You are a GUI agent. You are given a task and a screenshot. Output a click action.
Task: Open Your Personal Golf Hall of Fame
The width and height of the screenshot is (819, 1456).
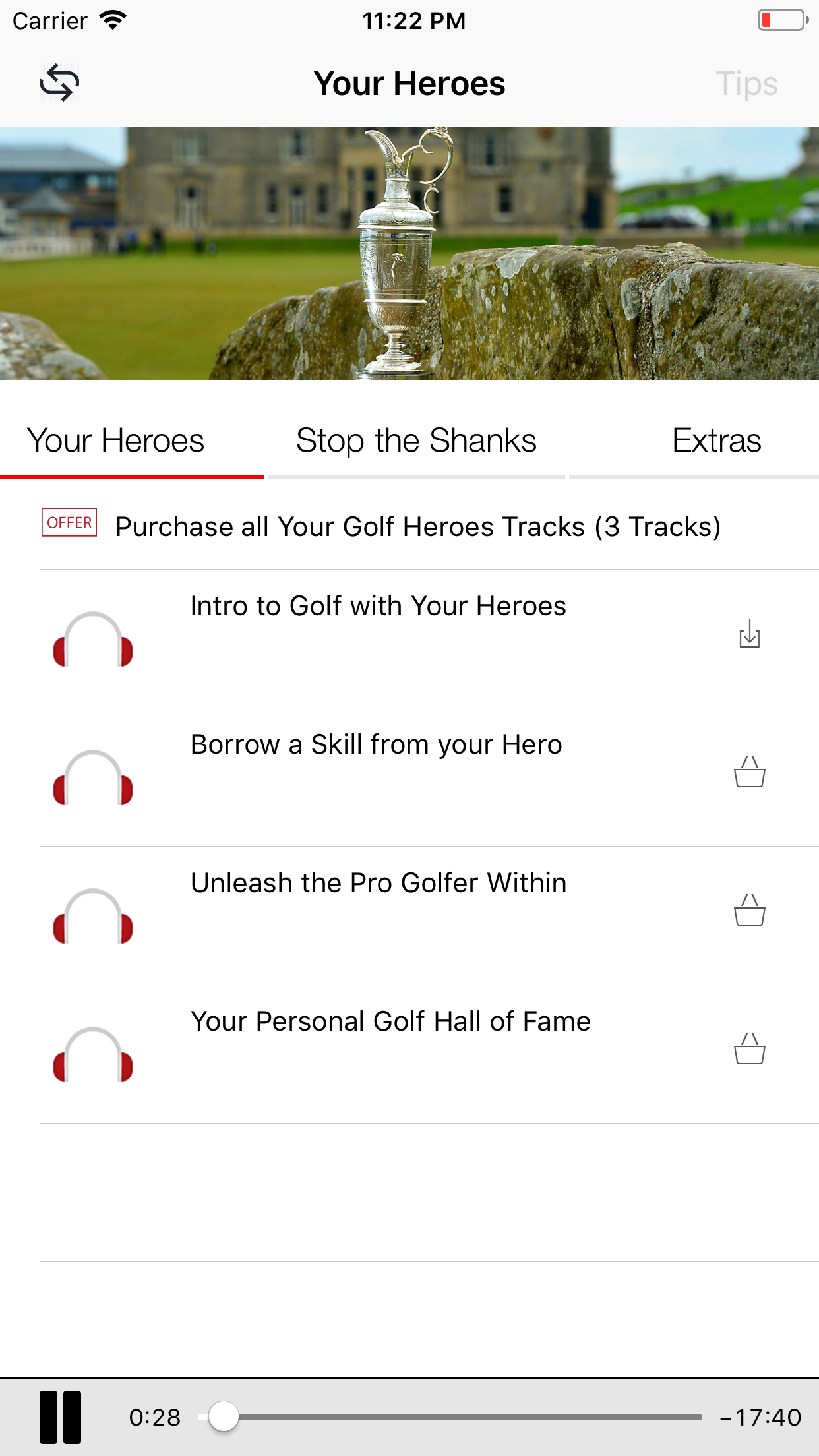tap(390, 1021)
